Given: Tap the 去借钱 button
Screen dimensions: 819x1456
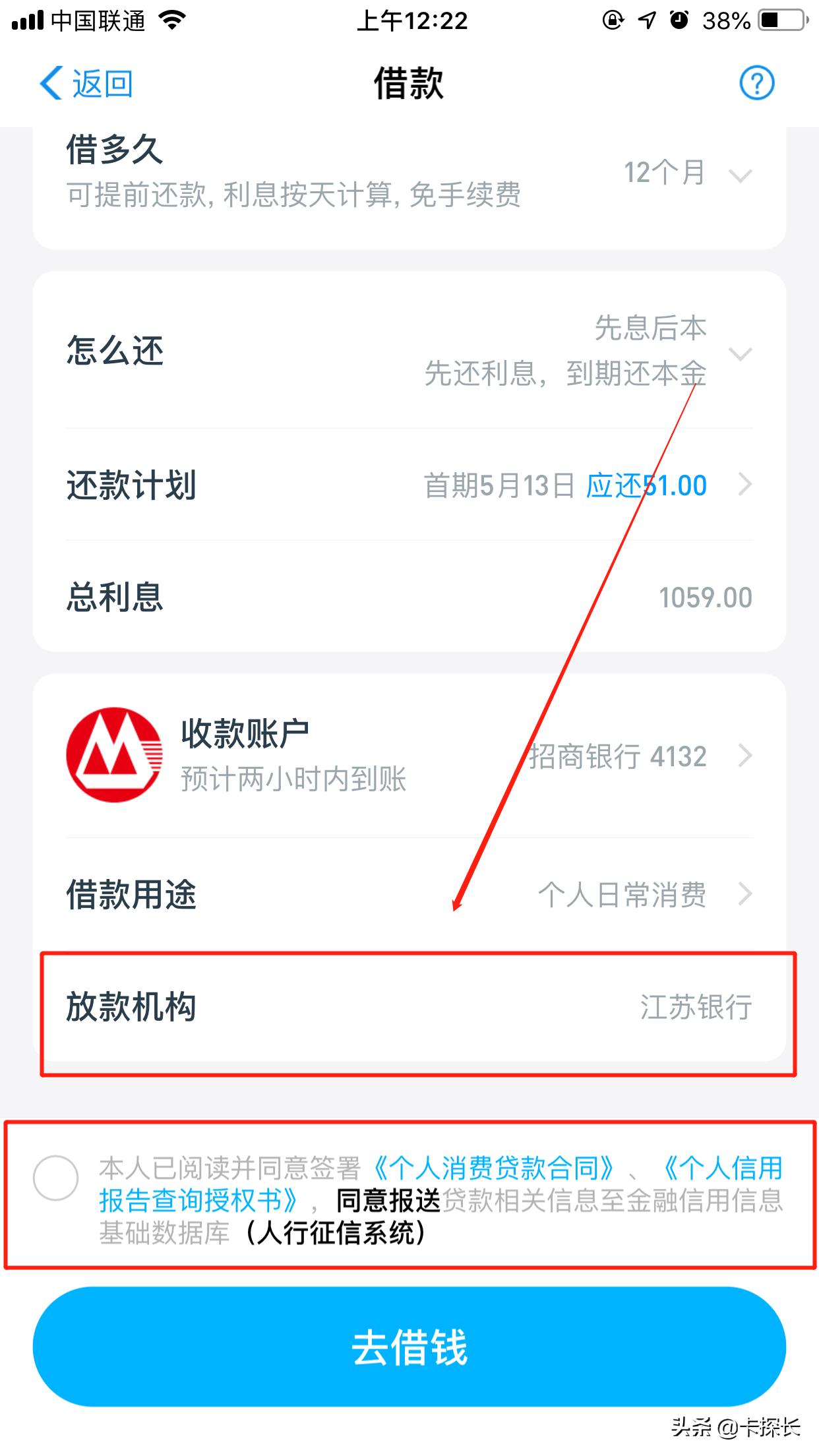Looking at the screenshot, I should 409,1347.
